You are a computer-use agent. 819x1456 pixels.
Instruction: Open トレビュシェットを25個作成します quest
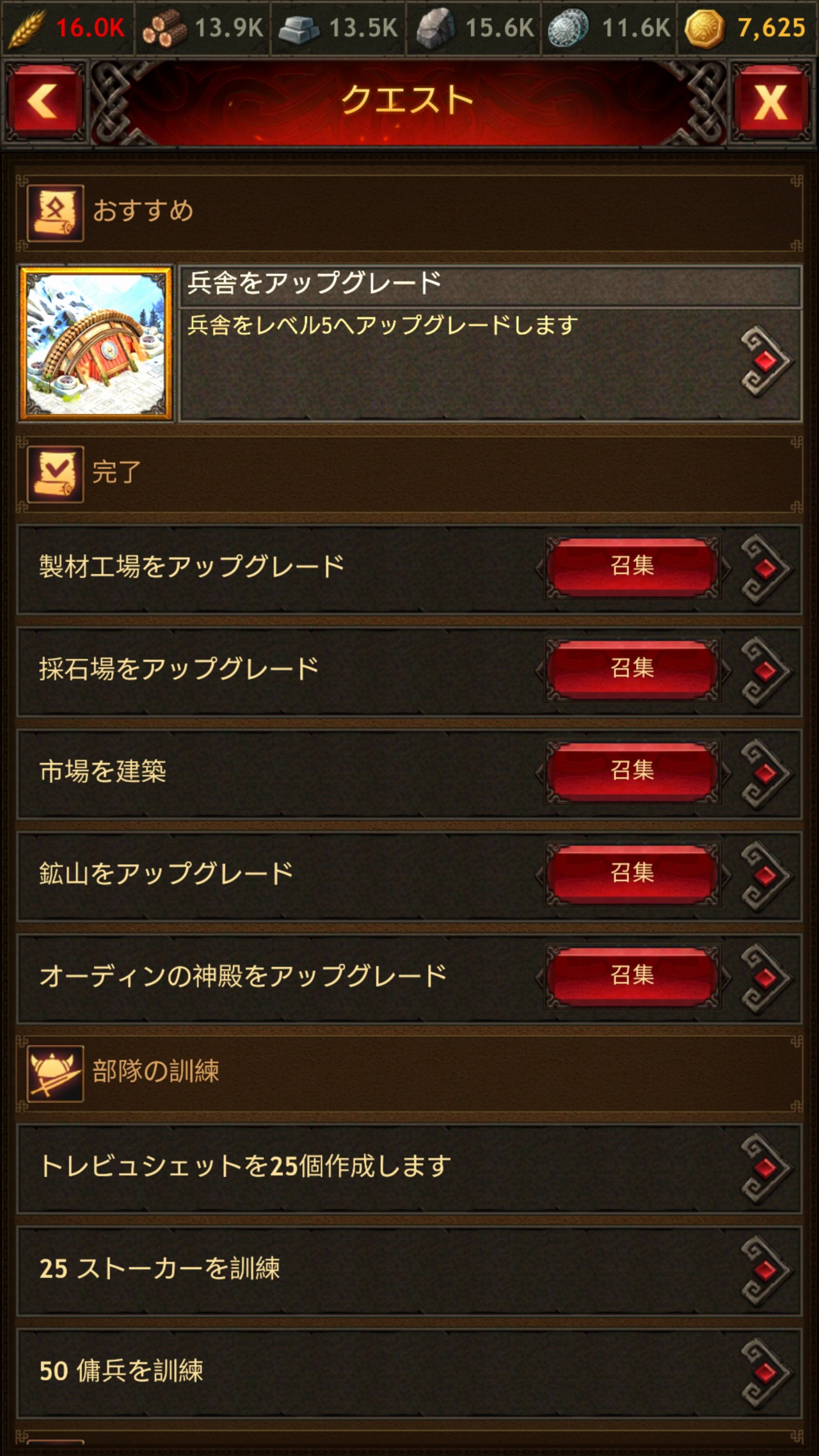[409, 1167]
